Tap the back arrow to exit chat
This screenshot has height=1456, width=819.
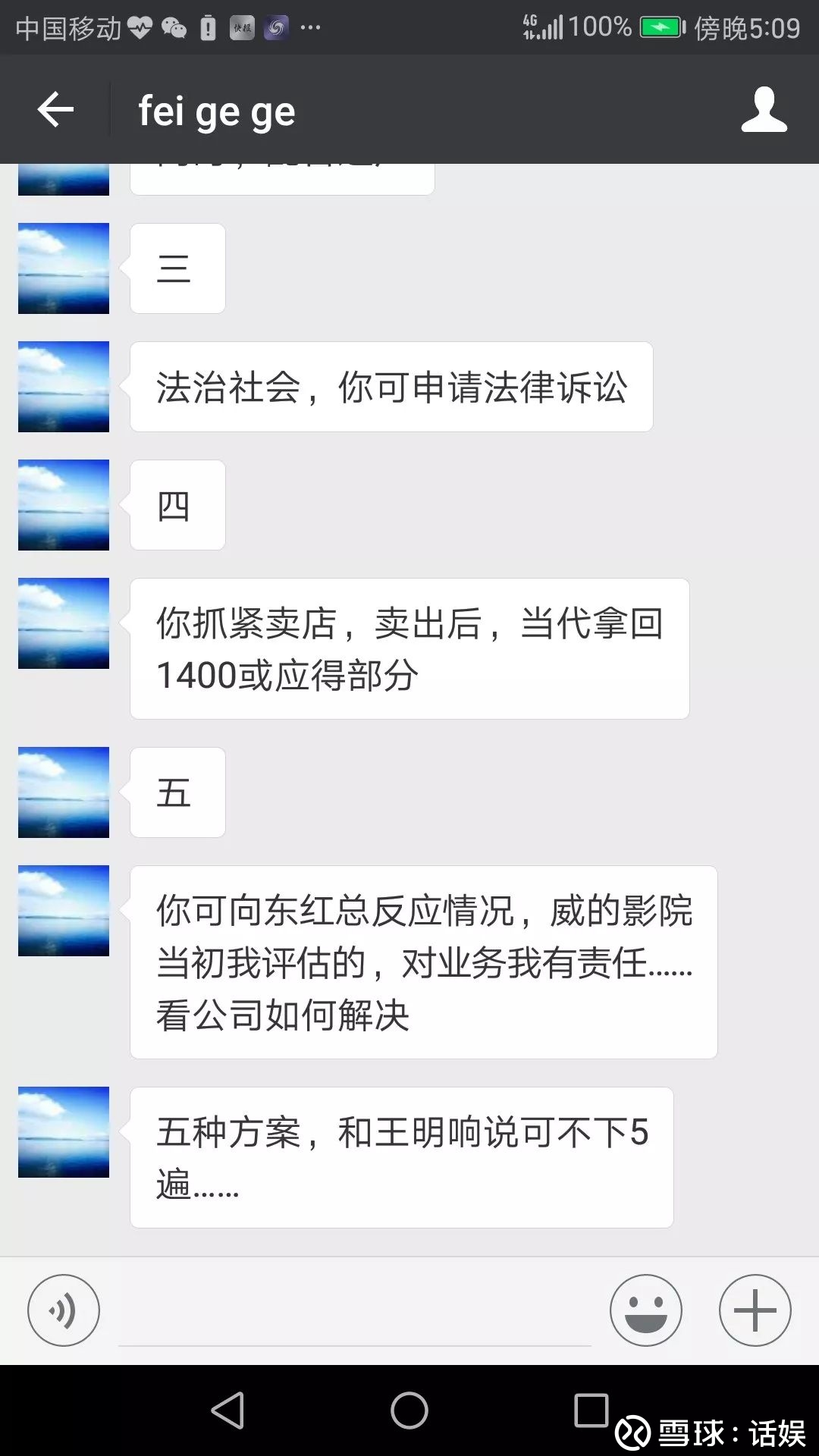point(54,108)
